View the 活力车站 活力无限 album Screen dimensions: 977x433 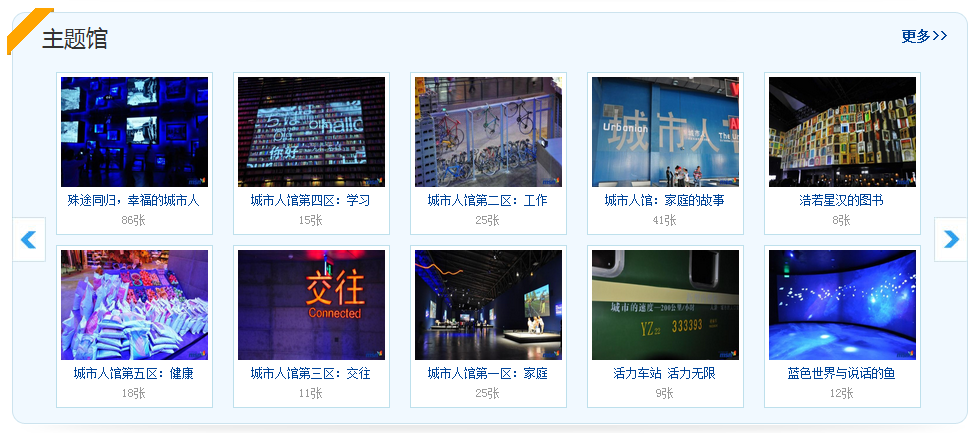pos(665,305)
